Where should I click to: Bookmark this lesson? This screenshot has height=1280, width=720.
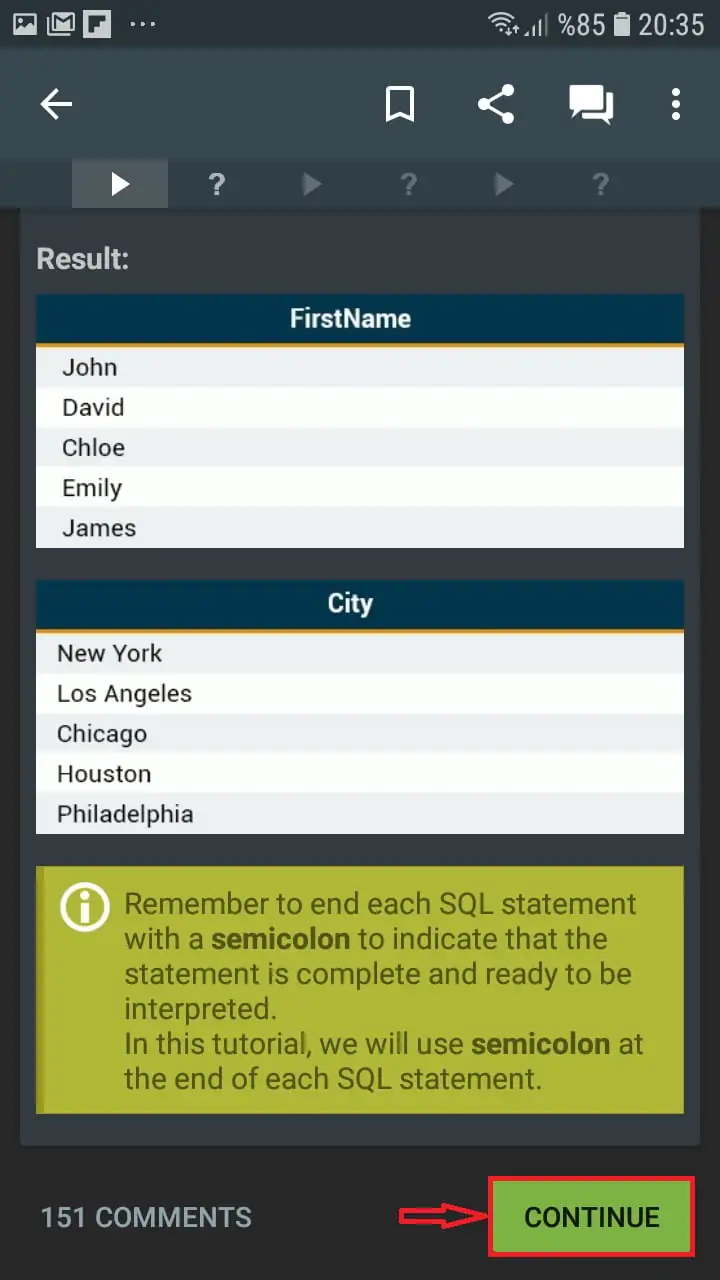400,104
